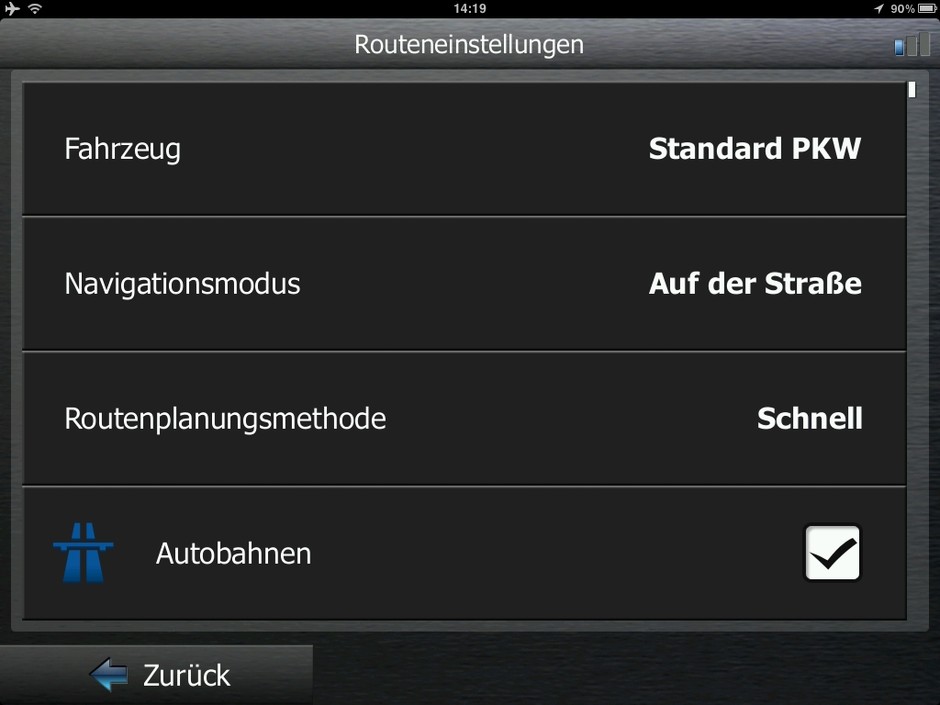Change the Navigationsmodus setting
This screenshot has height=705, width=940.
[463, 284]
